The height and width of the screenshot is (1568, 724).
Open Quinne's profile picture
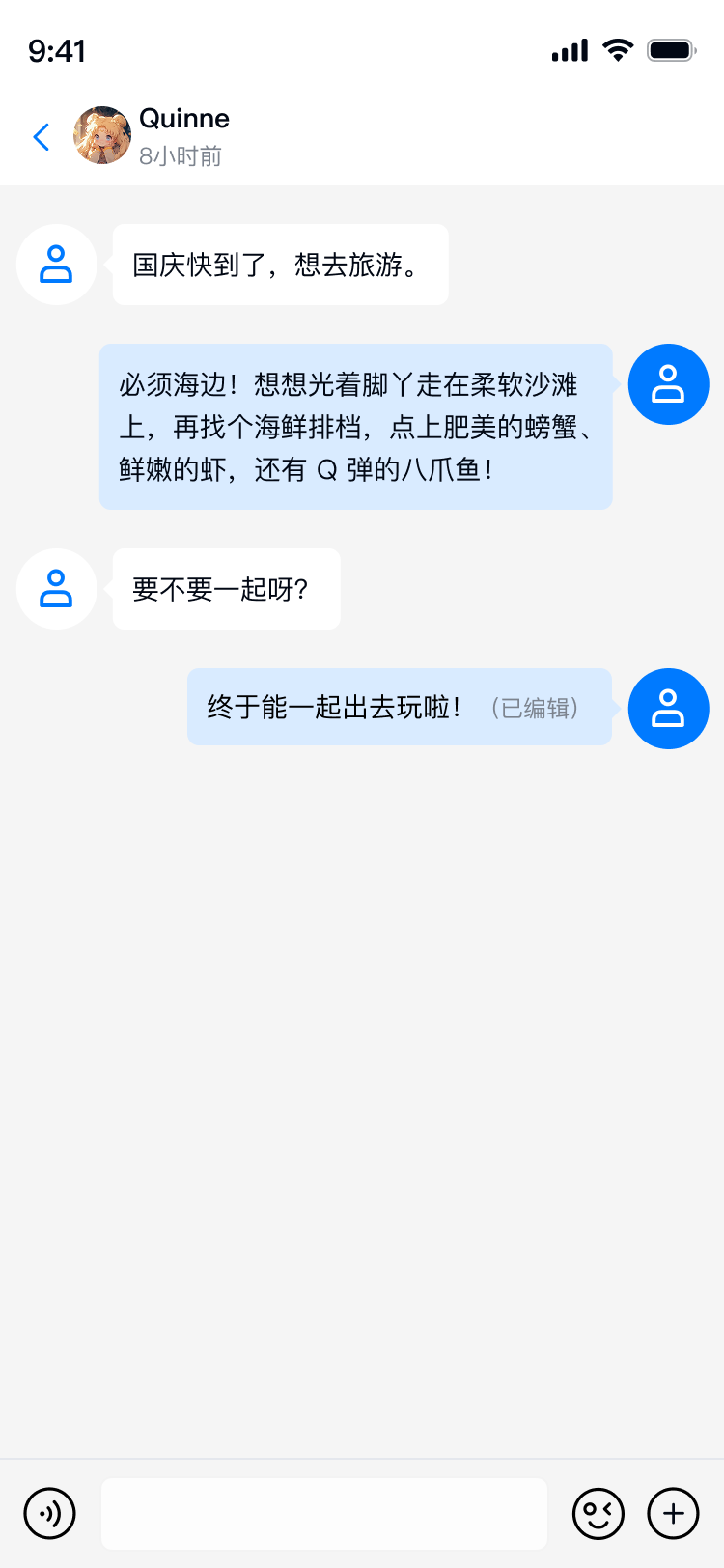102,135
